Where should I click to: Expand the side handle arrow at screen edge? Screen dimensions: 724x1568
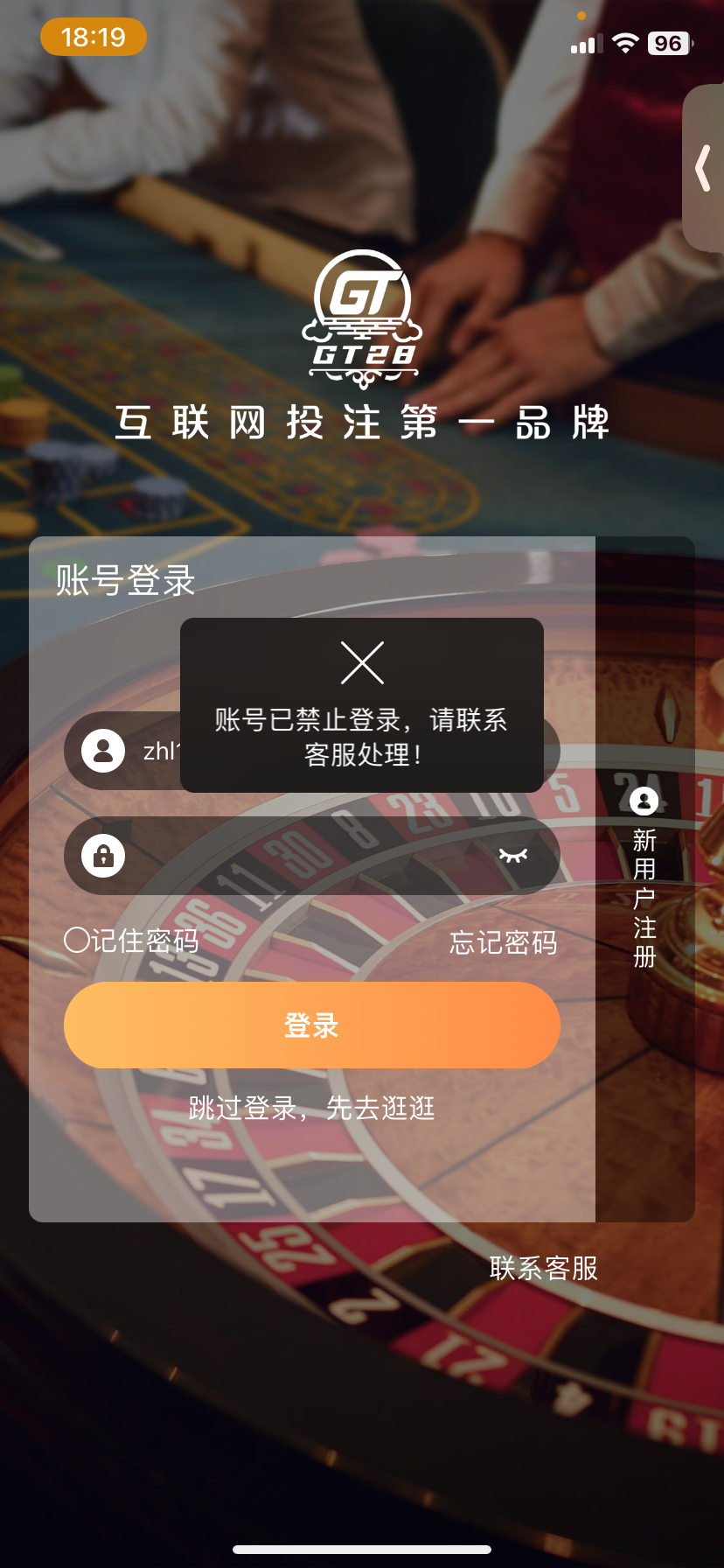(703, 169)
